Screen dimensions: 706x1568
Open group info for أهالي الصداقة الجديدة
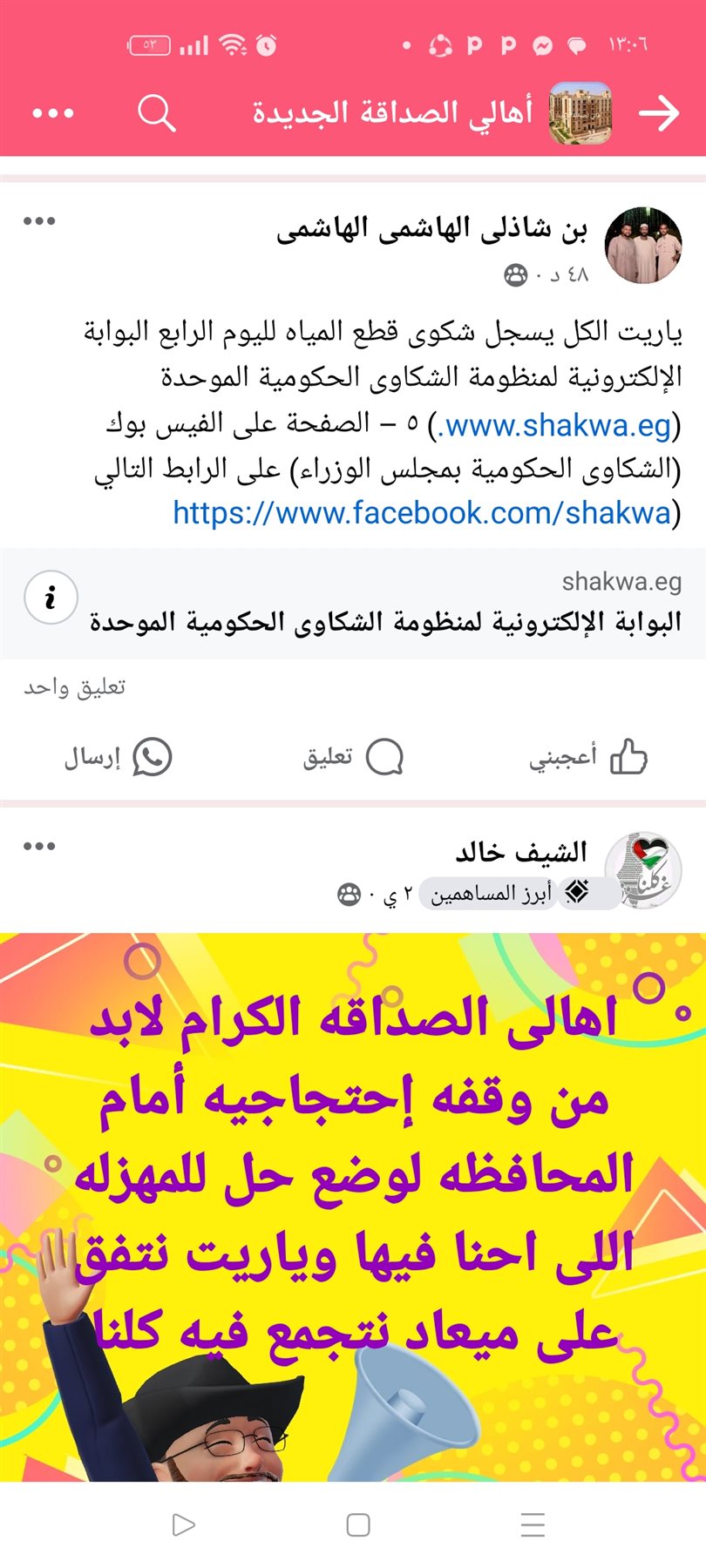tap(392, 113)
